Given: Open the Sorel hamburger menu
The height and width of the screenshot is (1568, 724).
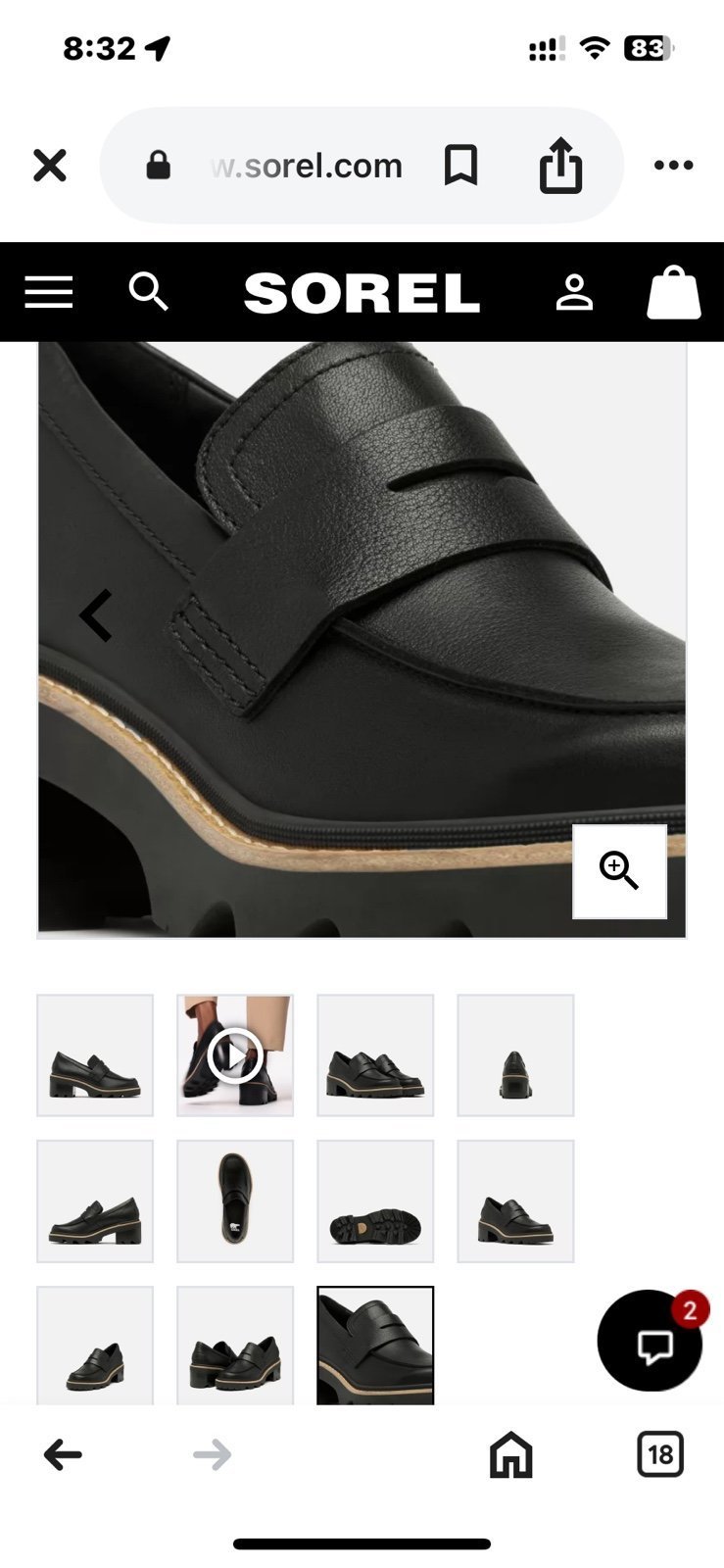Looking at the screenshot, I should tap(49, 292).
